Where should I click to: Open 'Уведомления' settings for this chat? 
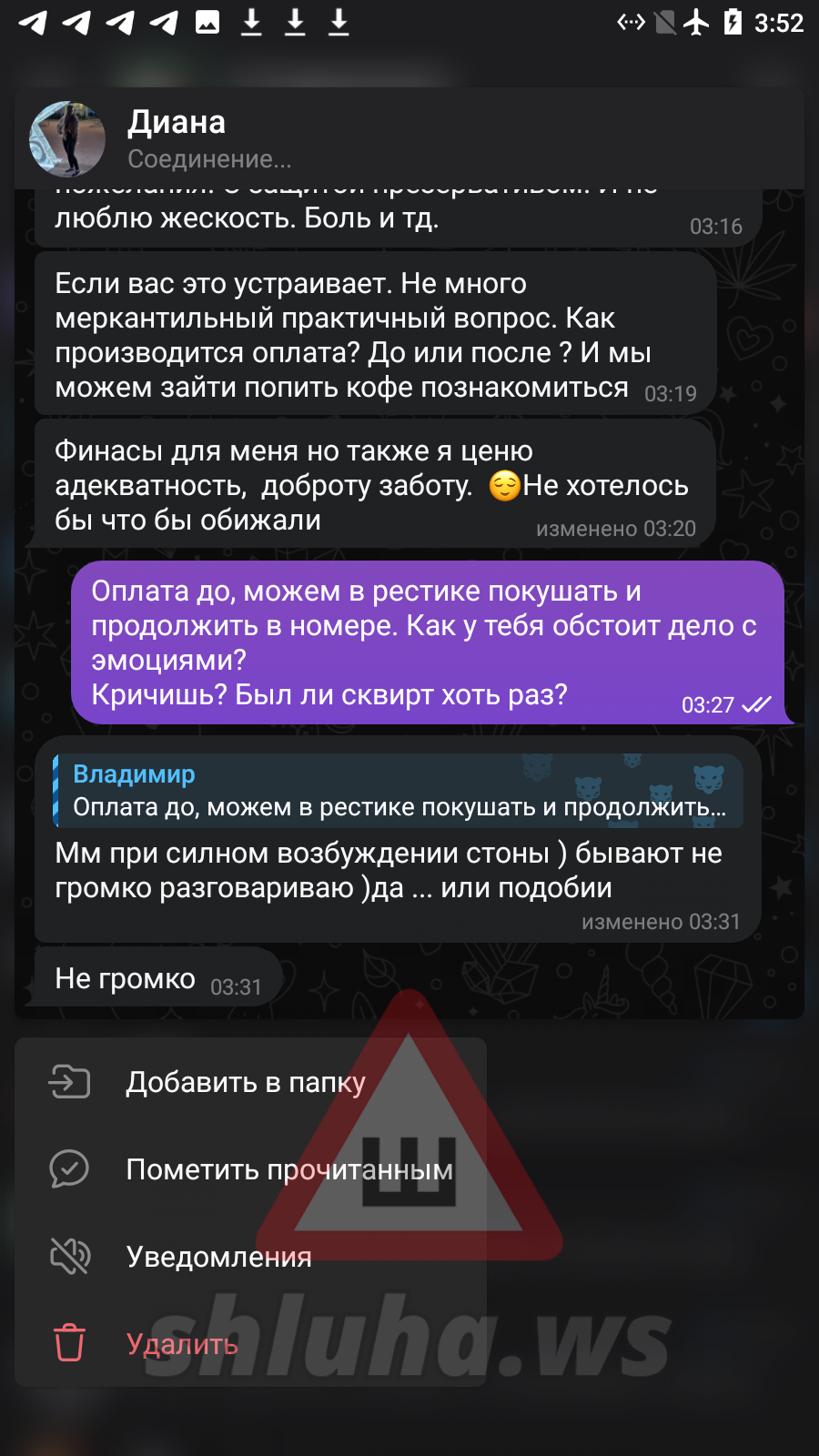pos(218,1257)
